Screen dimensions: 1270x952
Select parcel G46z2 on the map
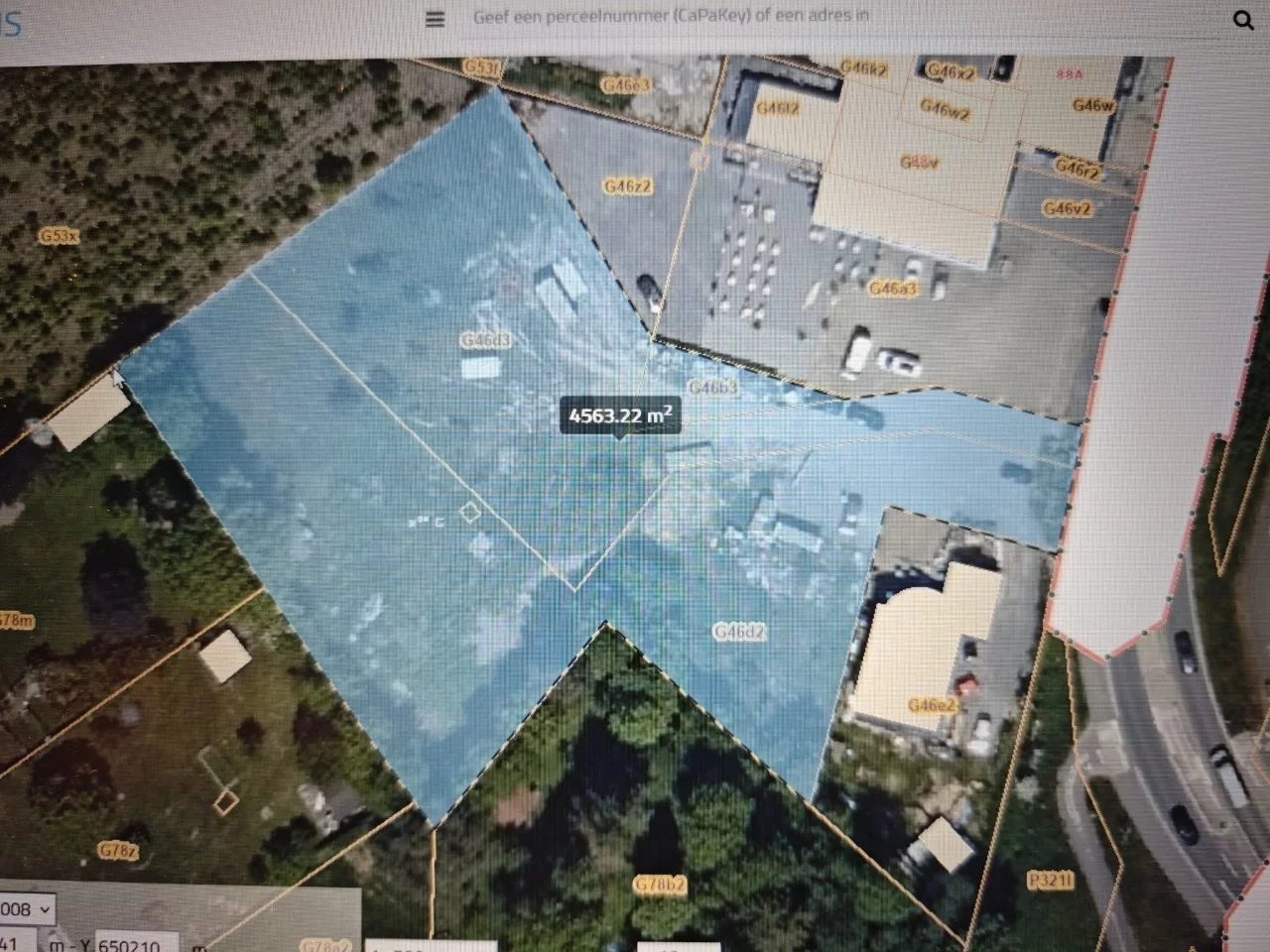(628, 186)
